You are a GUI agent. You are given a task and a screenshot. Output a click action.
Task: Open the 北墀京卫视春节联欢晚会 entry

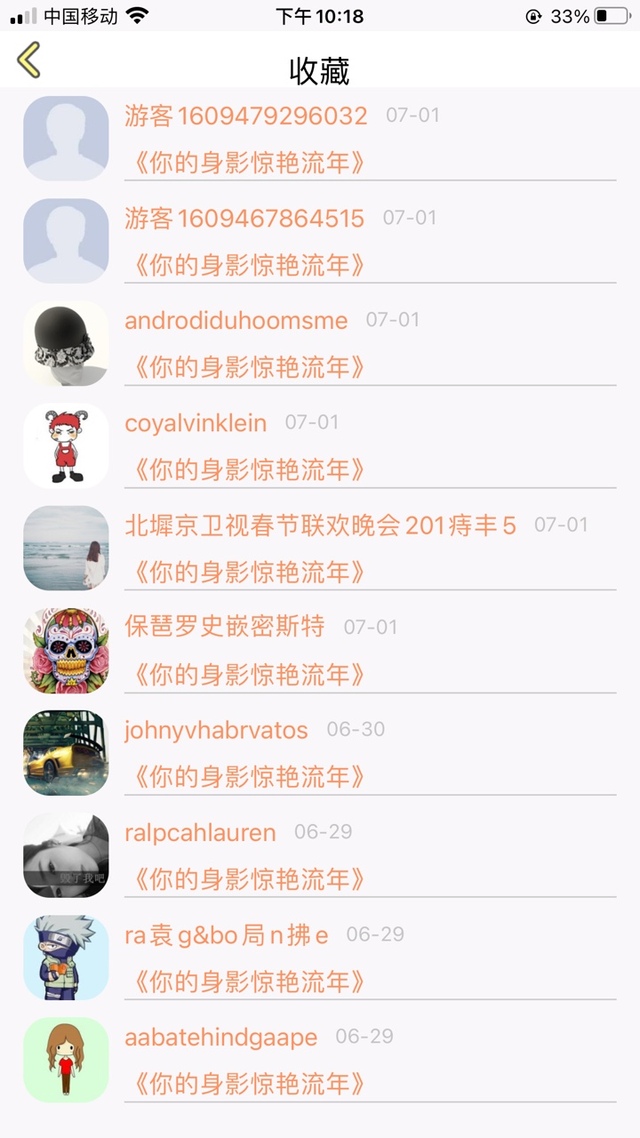coord(320,548)
